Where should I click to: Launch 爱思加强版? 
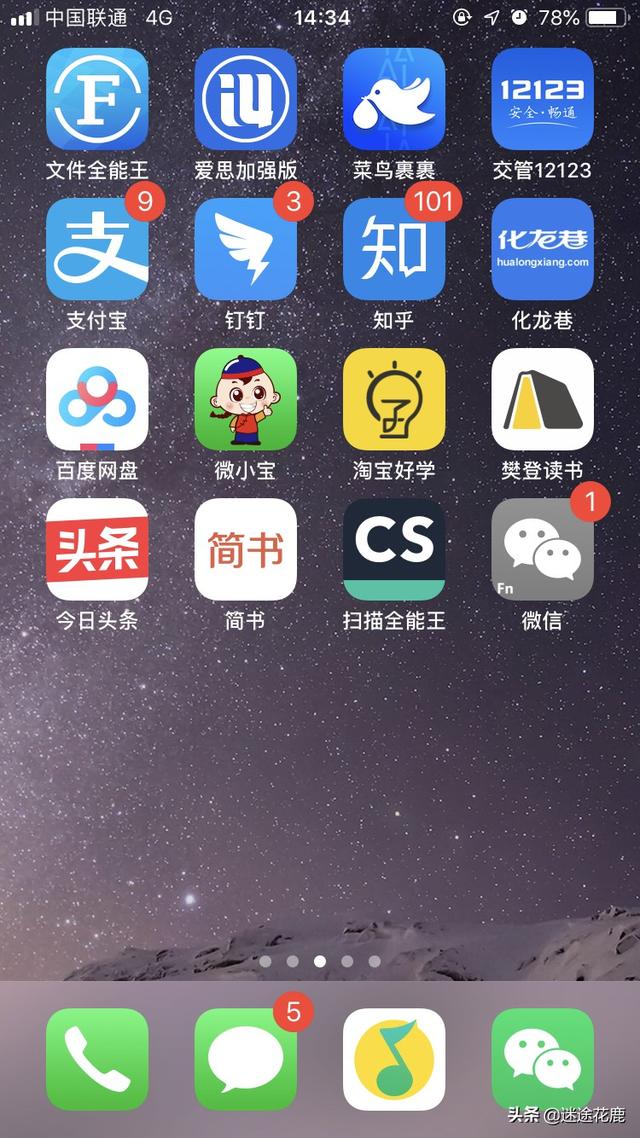pyautogui.click(x=245, y=99)
